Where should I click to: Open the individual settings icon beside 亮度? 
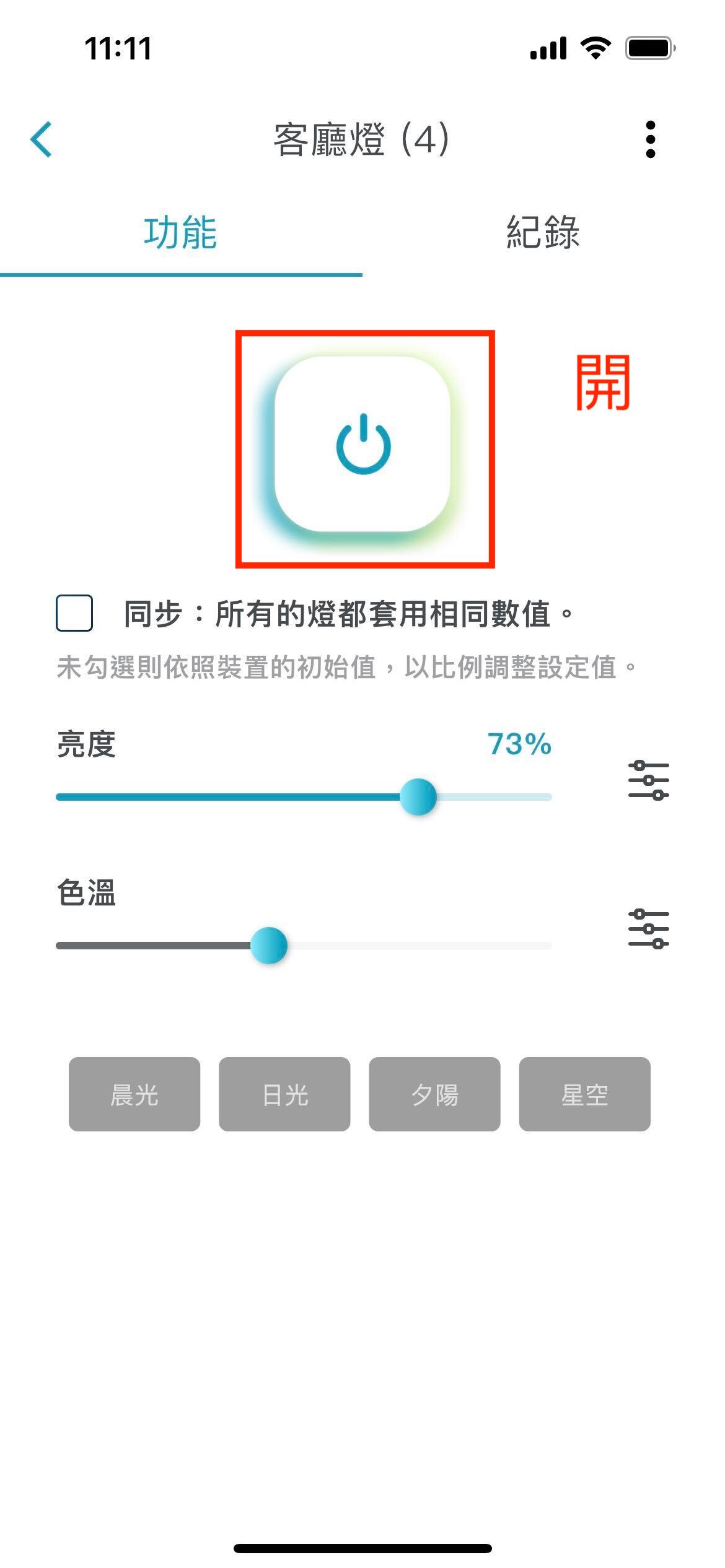coord(648,780)
